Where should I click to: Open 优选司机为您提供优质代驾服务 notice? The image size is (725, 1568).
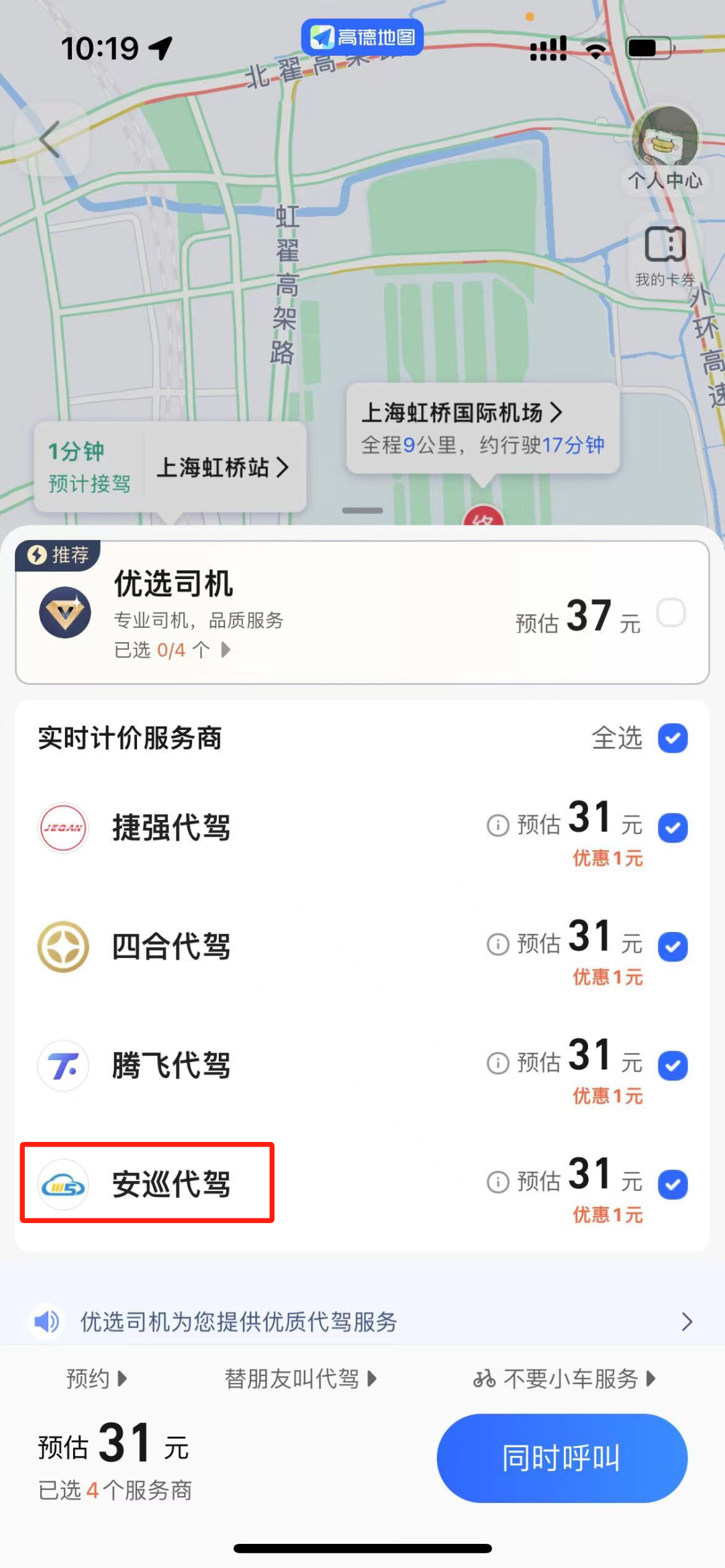362,1322
